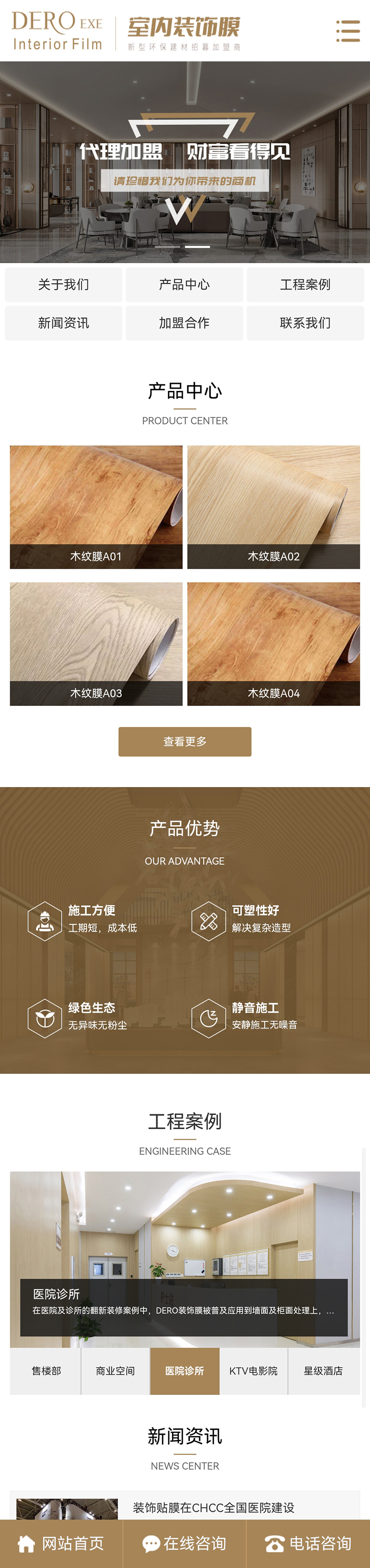View product 木纹膜A04
Image resolution: width=370 pixels, height=1568 pixels.
tap(273, 644)
